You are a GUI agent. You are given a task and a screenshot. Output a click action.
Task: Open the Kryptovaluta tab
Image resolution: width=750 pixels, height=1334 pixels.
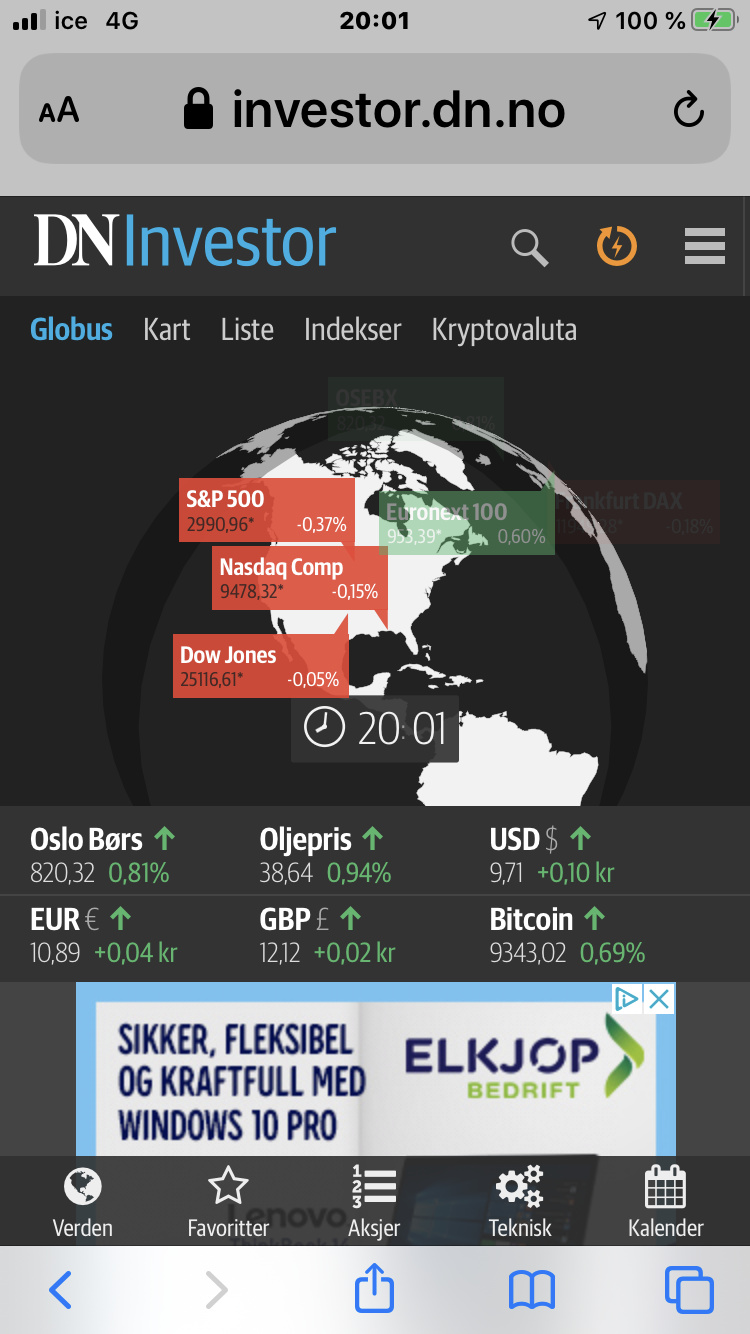[504, 330]
